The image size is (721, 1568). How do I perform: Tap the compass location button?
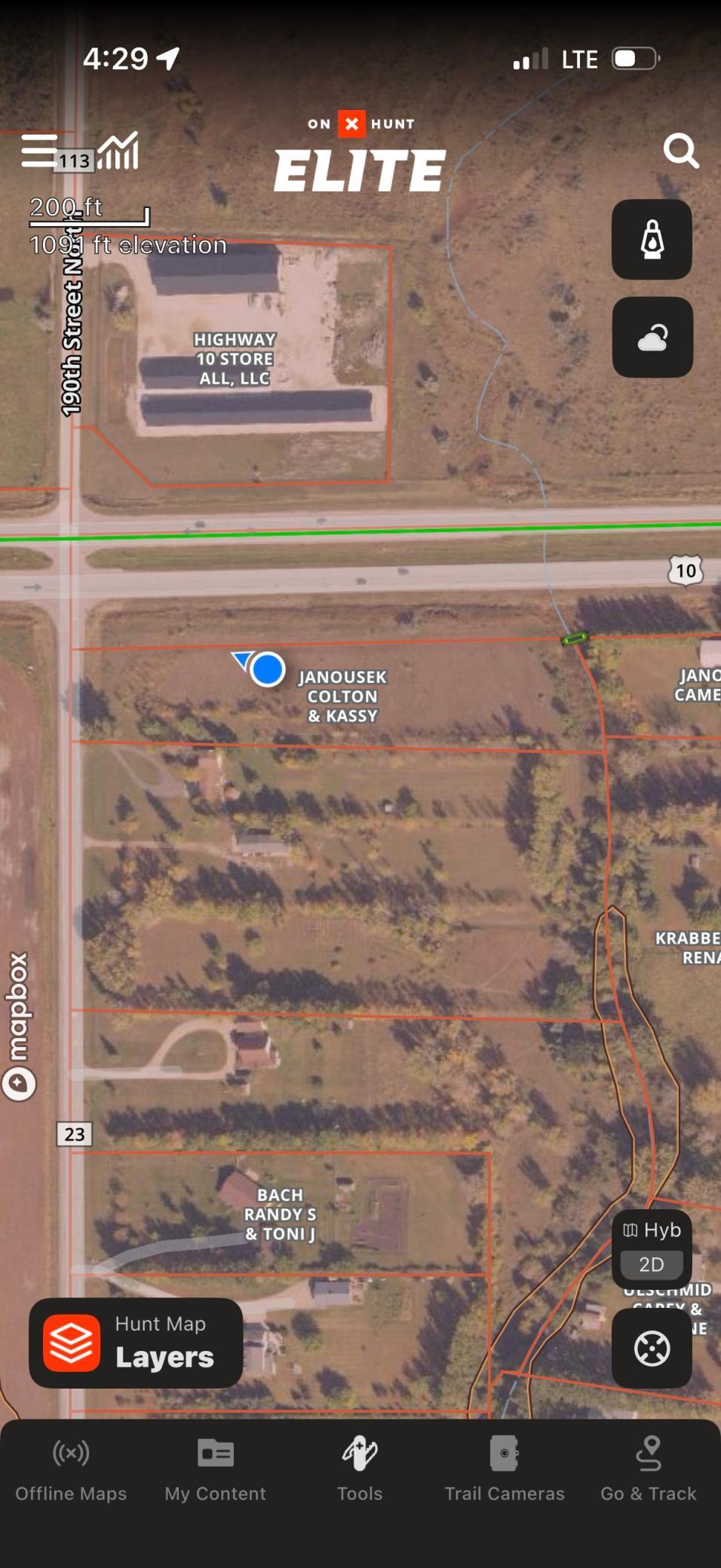(x=652, y=1349)
